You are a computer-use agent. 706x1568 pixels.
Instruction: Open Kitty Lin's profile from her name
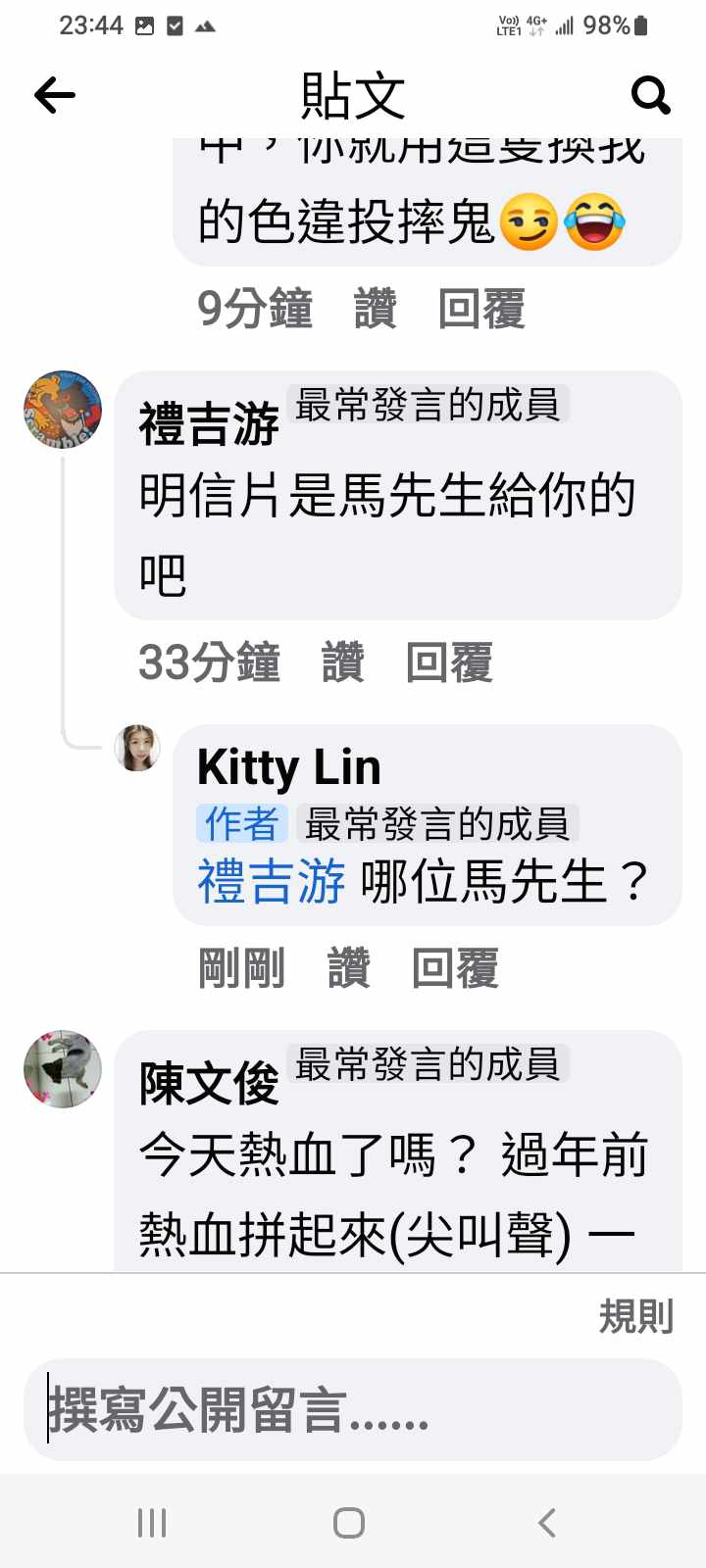288,766
